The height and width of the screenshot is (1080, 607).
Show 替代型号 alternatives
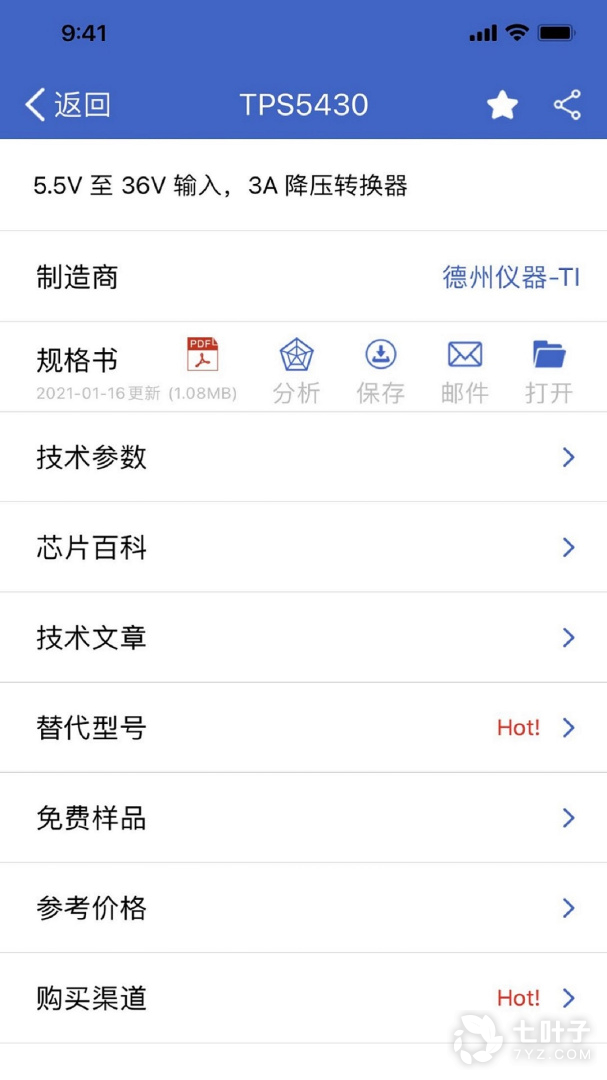303,727
